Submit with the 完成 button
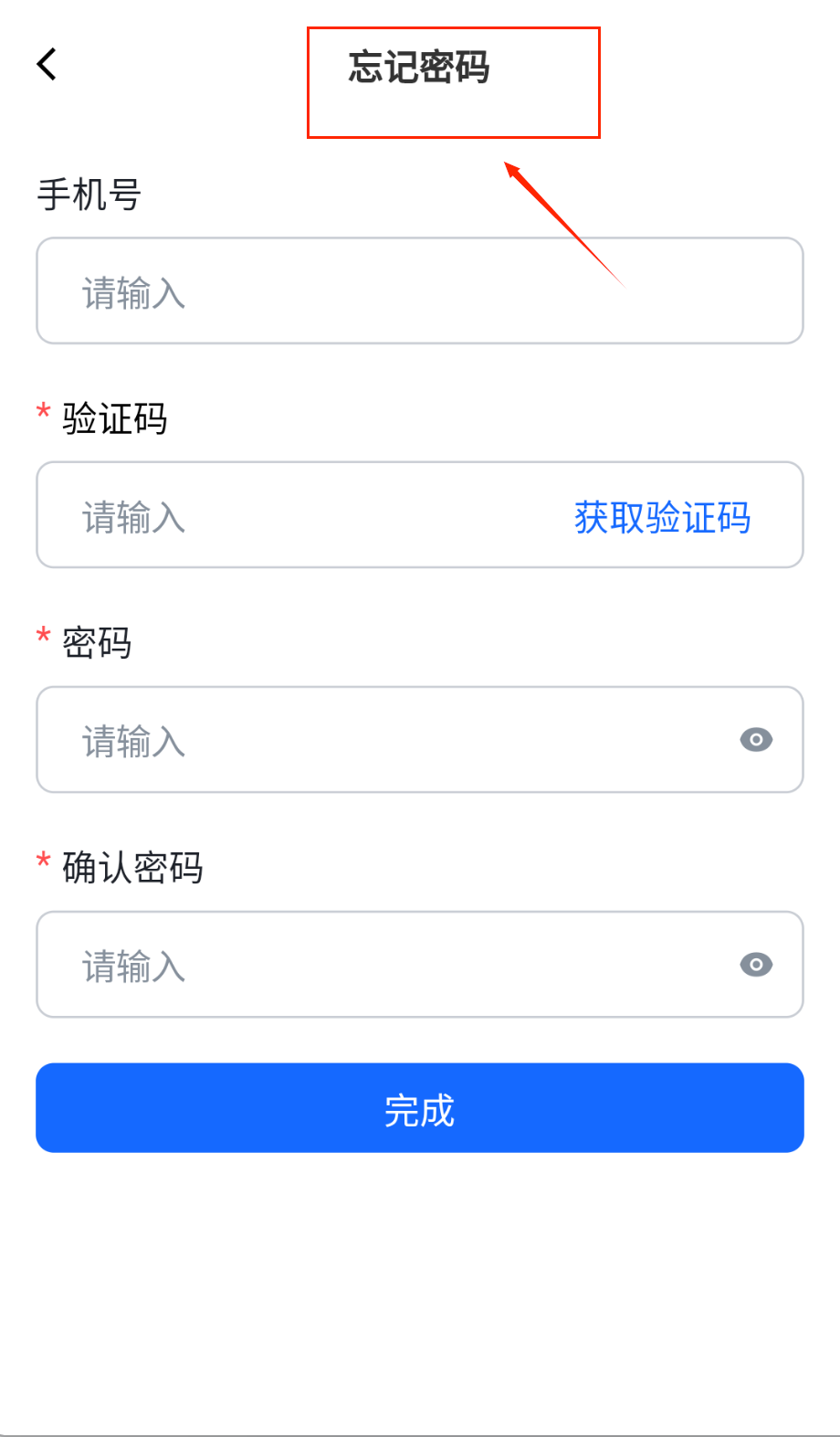 (420, 1108)
